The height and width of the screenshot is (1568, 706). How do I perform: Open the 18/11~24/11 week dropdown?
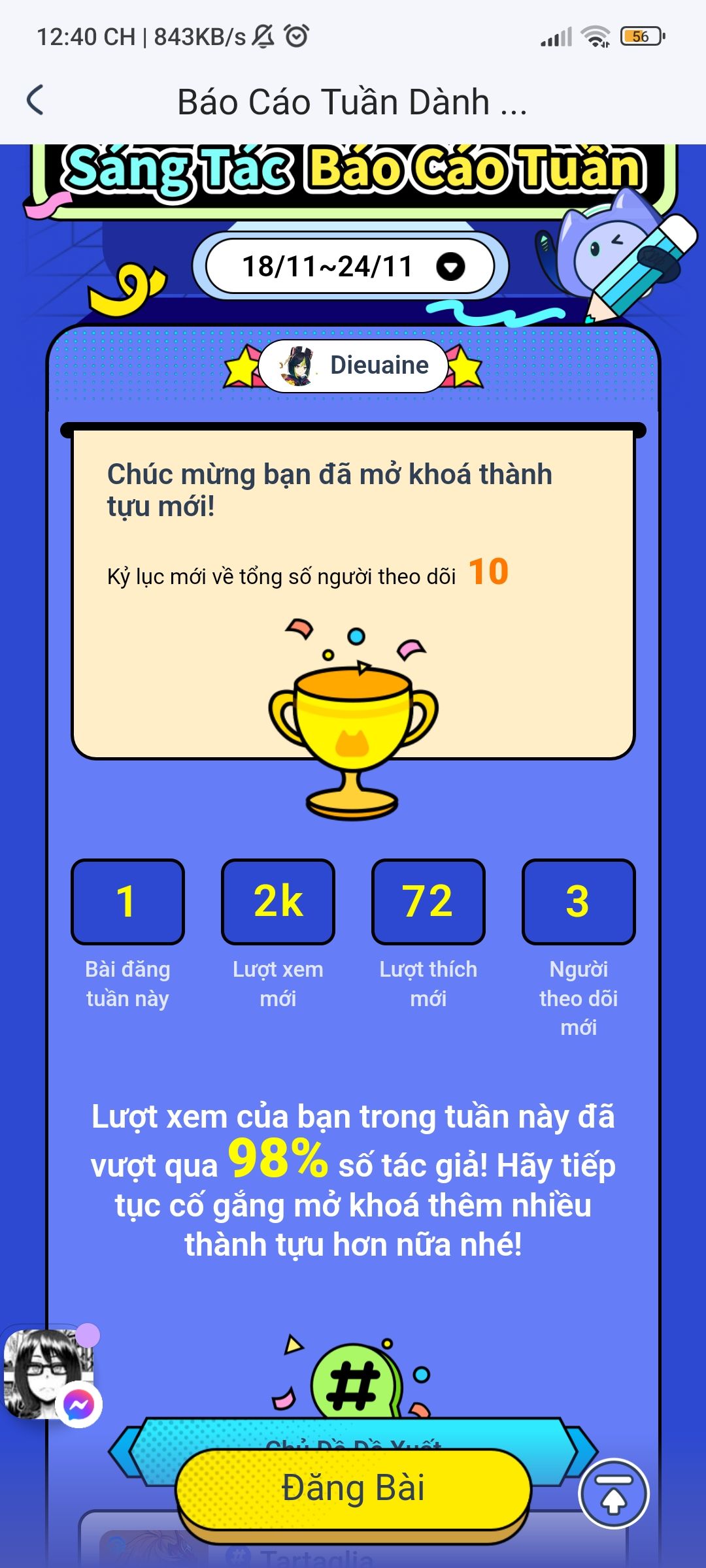[351, 267]
